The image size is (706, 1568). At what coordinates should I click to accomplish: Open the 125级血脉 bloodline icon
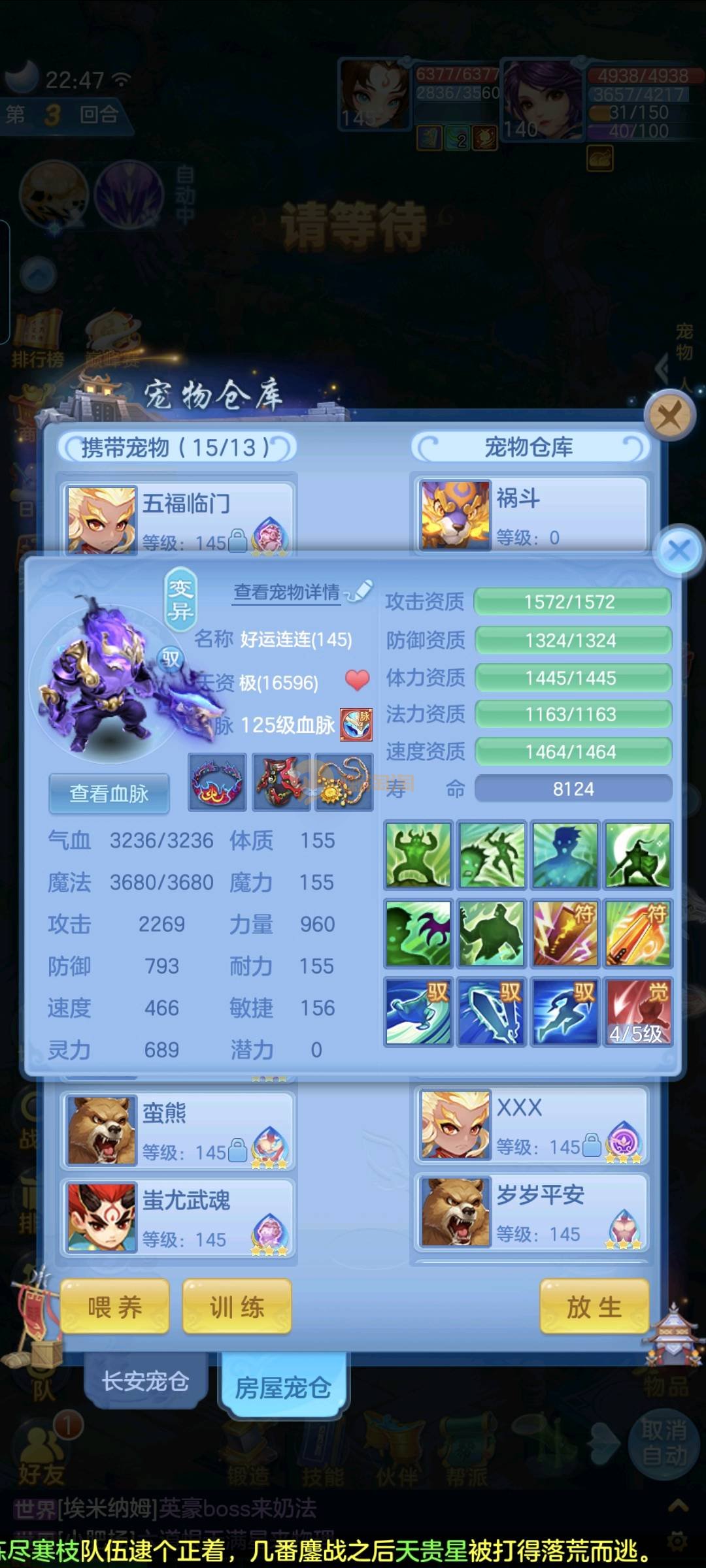coord(356,725)
